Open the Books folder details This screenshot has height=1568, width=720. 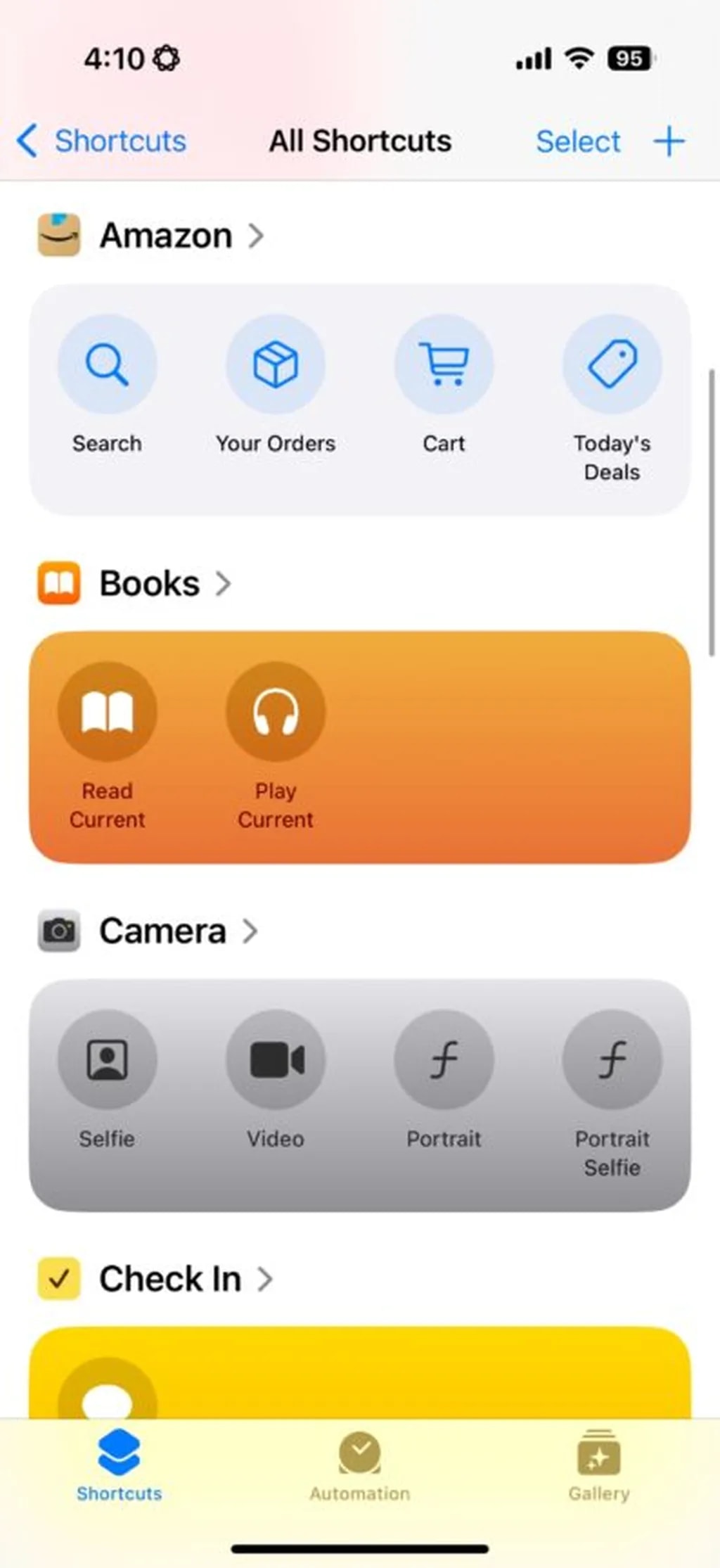[x=225, y=583]
